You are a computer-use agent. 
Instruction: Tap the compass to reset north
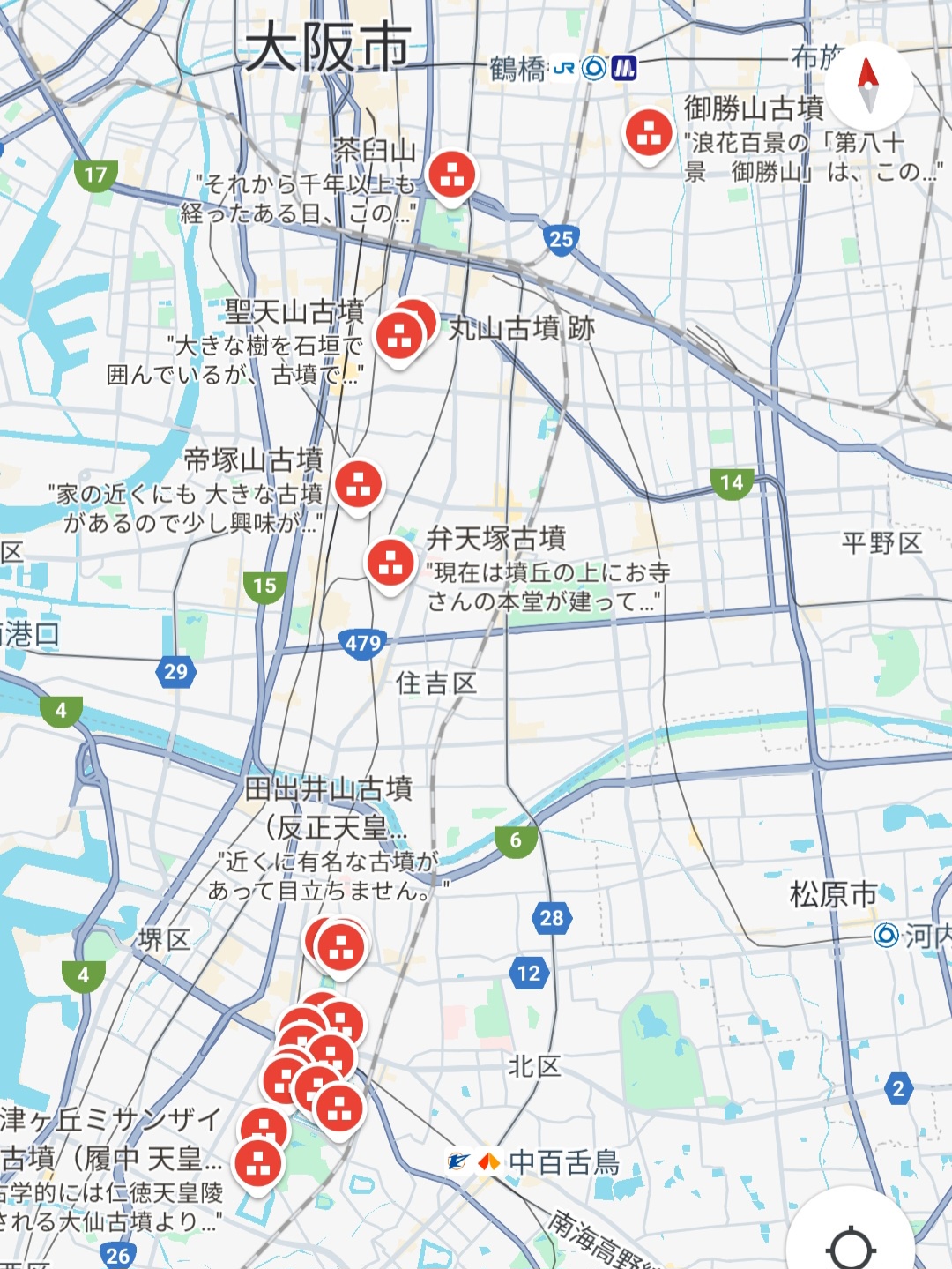868,86
